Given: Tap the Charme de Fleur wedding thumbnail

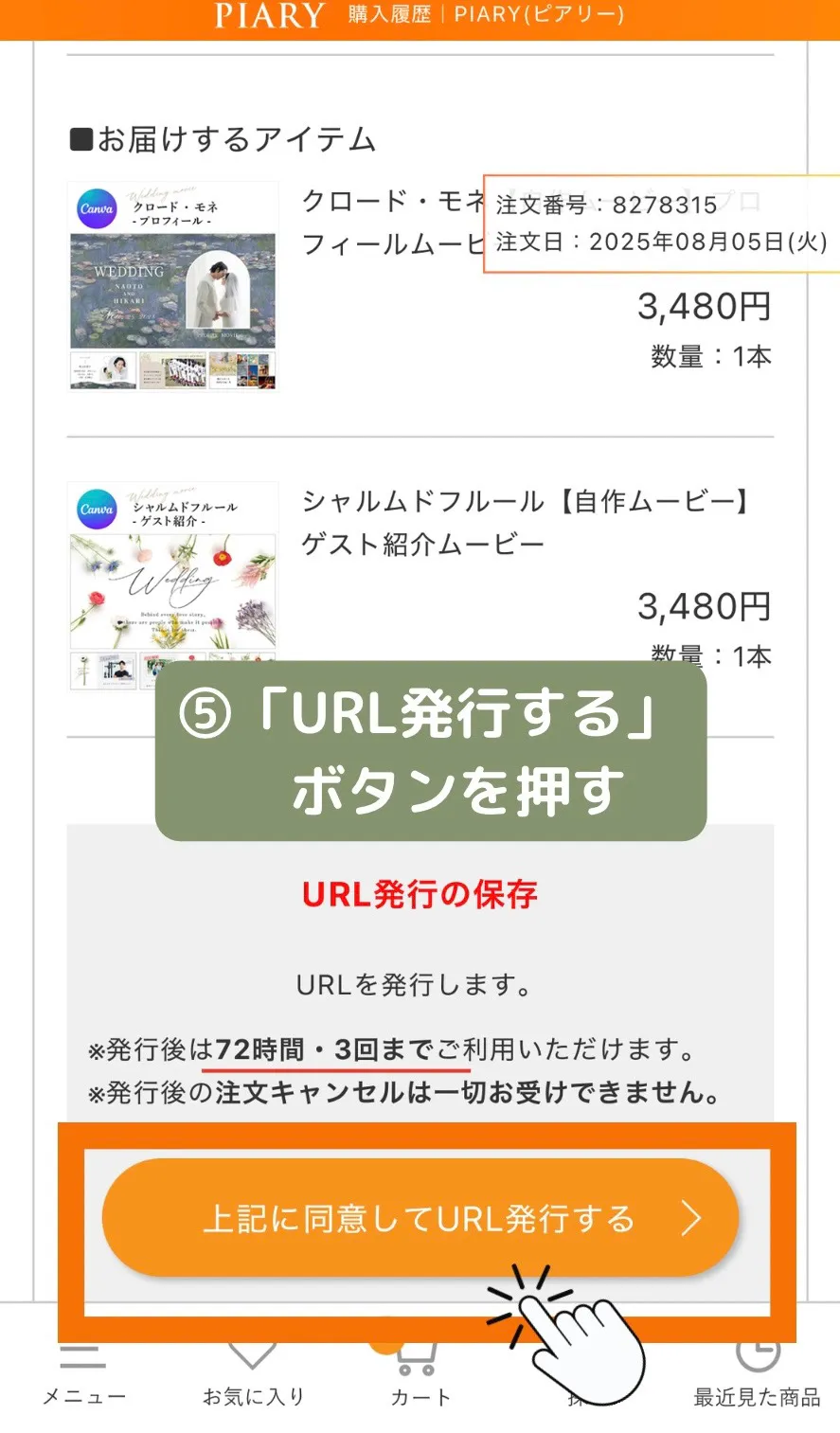Looking at the screenshot, I should click(x=172, y=587).
